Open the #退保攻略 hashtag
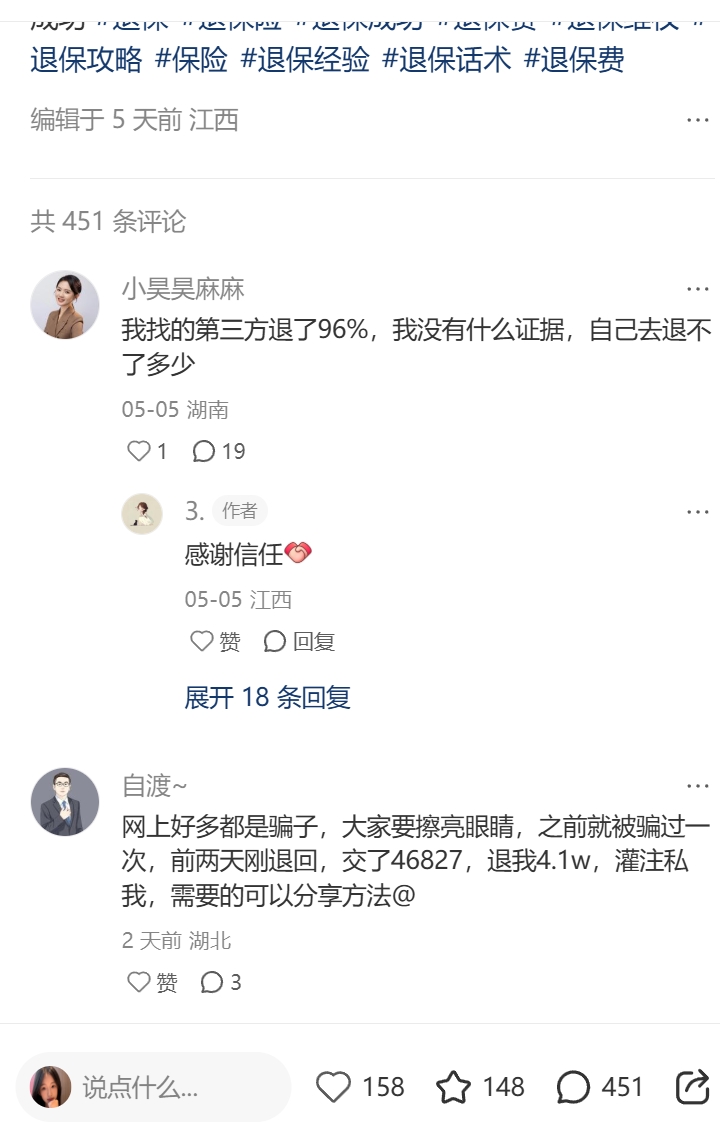This screenshot has width=720, height=1135. [x=86, y=59]
